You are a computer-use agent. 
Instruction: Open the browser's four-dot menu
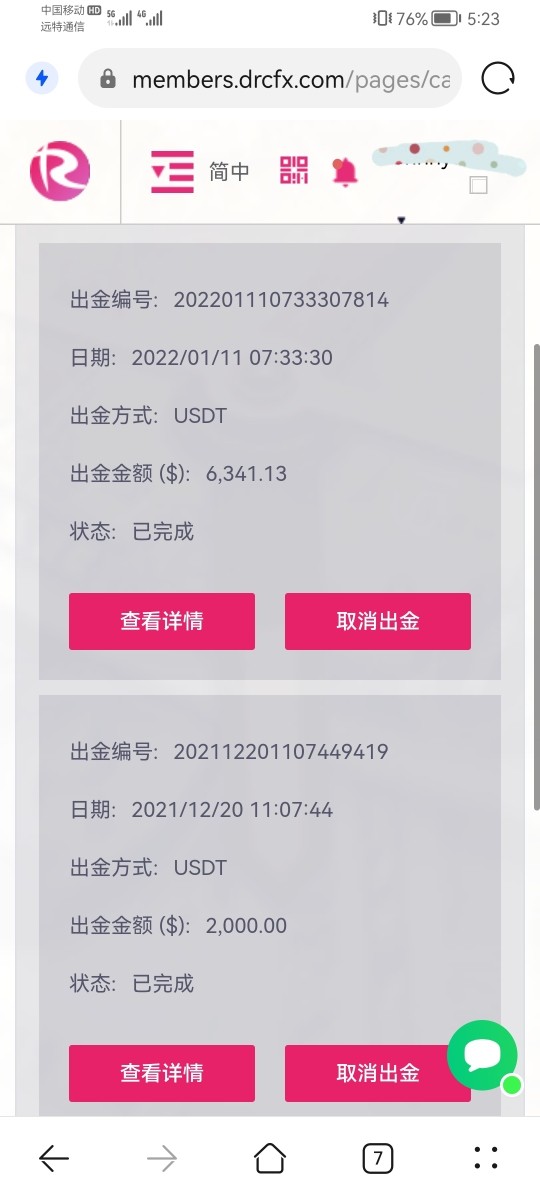(x=486, y=1159)
